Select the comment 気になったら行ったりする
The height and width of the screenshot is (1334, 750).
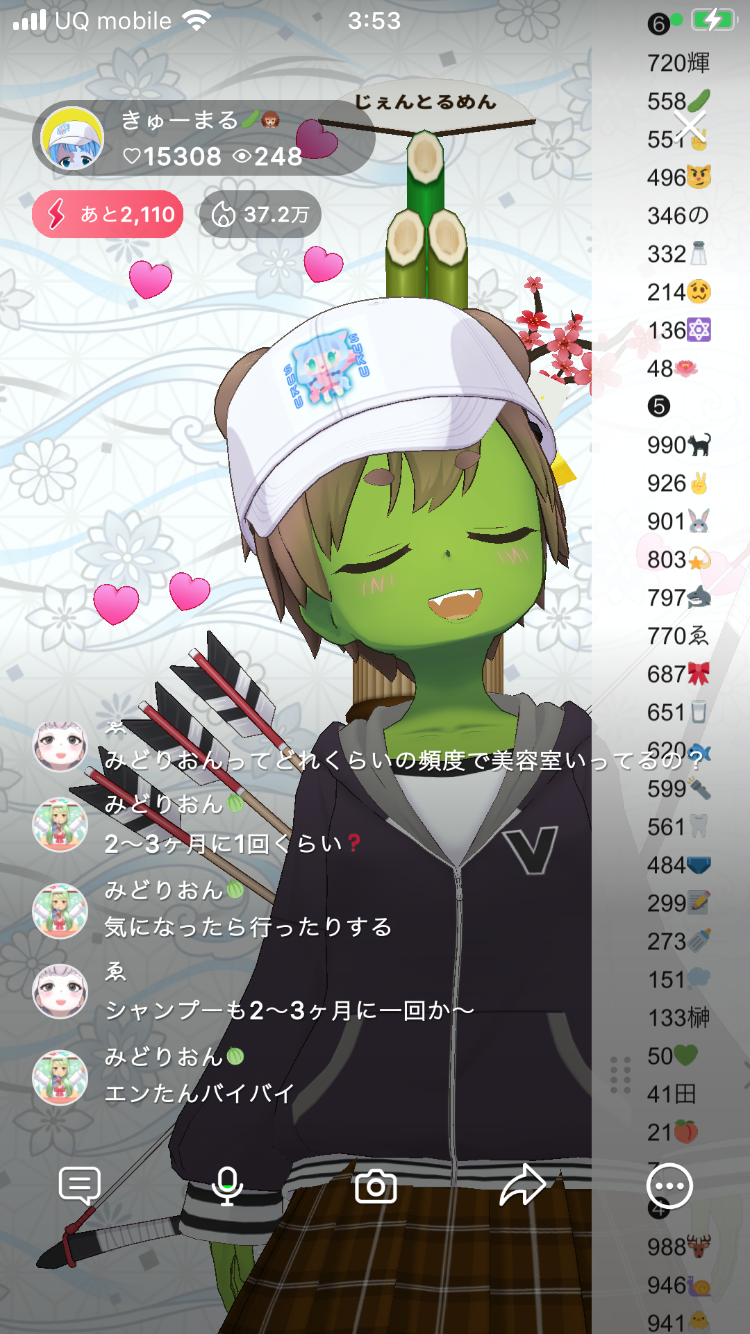coord(248,927)
